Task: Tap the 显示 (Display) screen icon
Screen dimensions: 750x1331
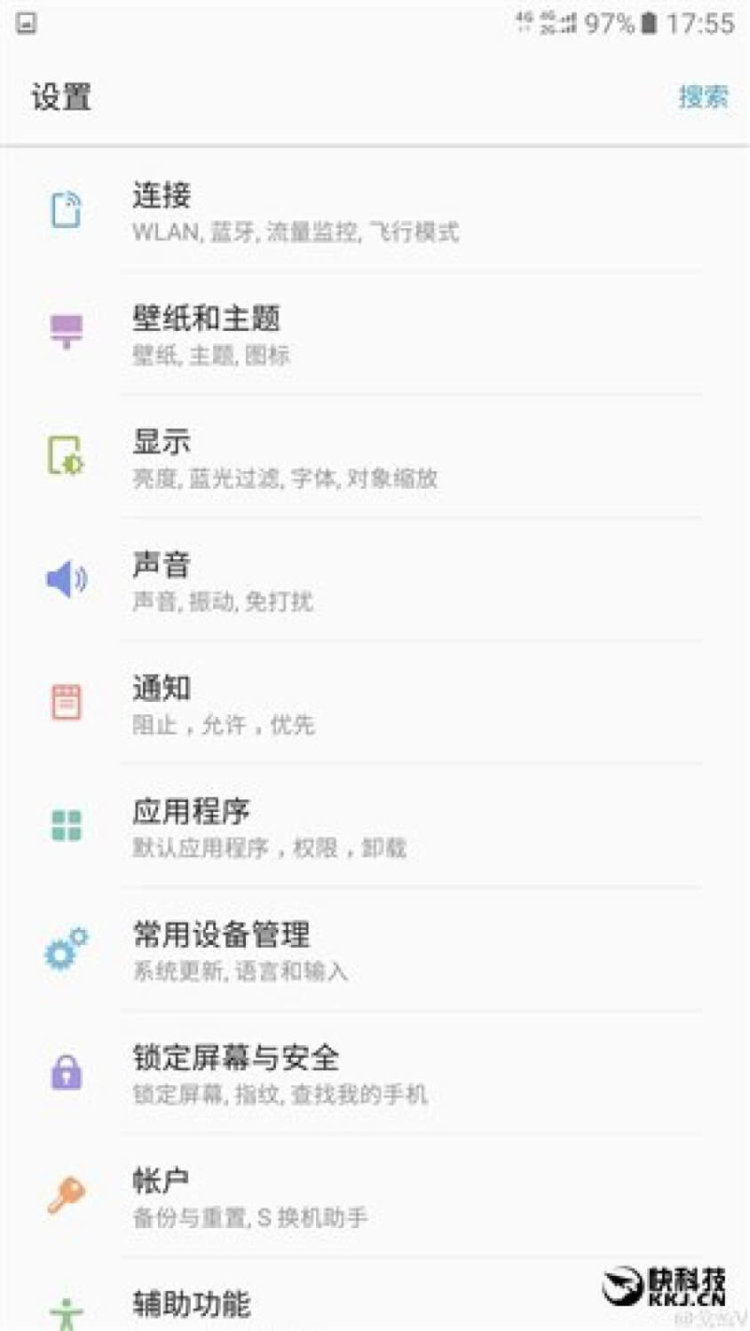Action: (x=64, y=456)
